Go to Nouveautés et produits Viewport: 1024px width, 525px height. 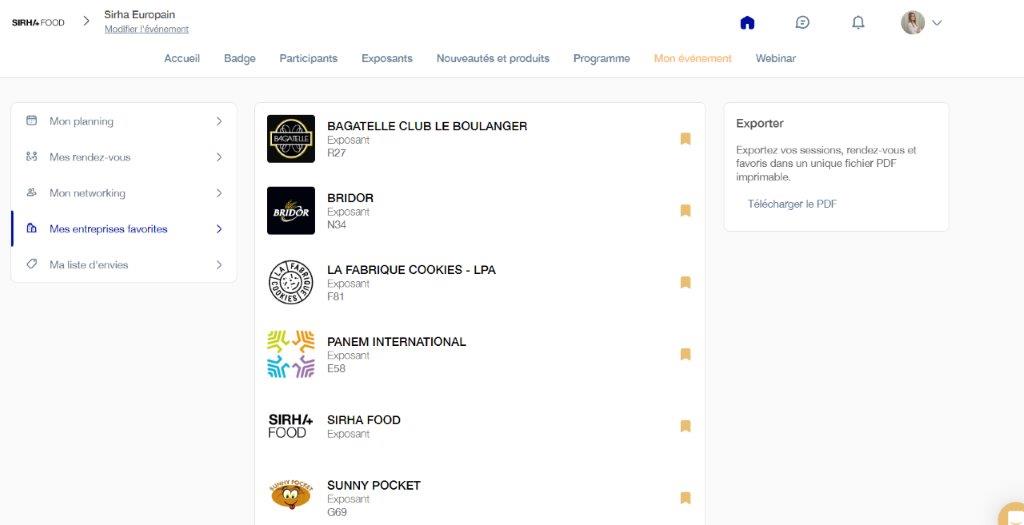[x=493, y=58]
